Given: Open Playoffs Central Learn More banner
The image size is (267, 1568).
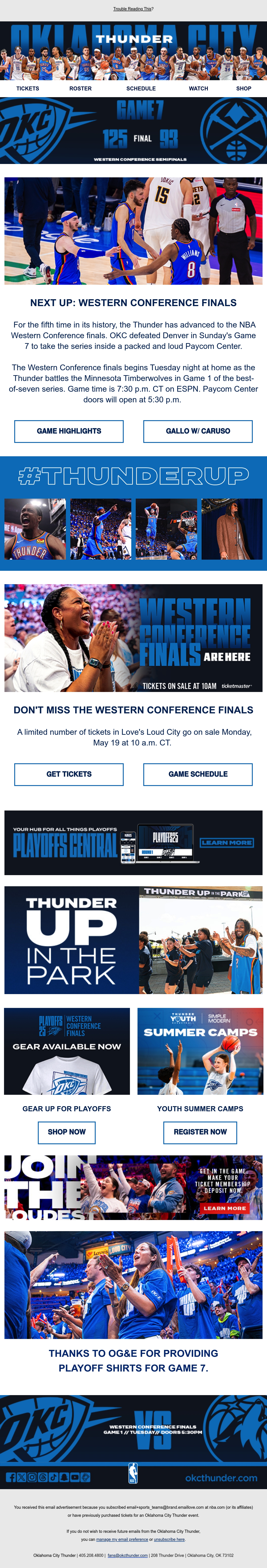Looking at the screenshot, I should pos(133,842).
